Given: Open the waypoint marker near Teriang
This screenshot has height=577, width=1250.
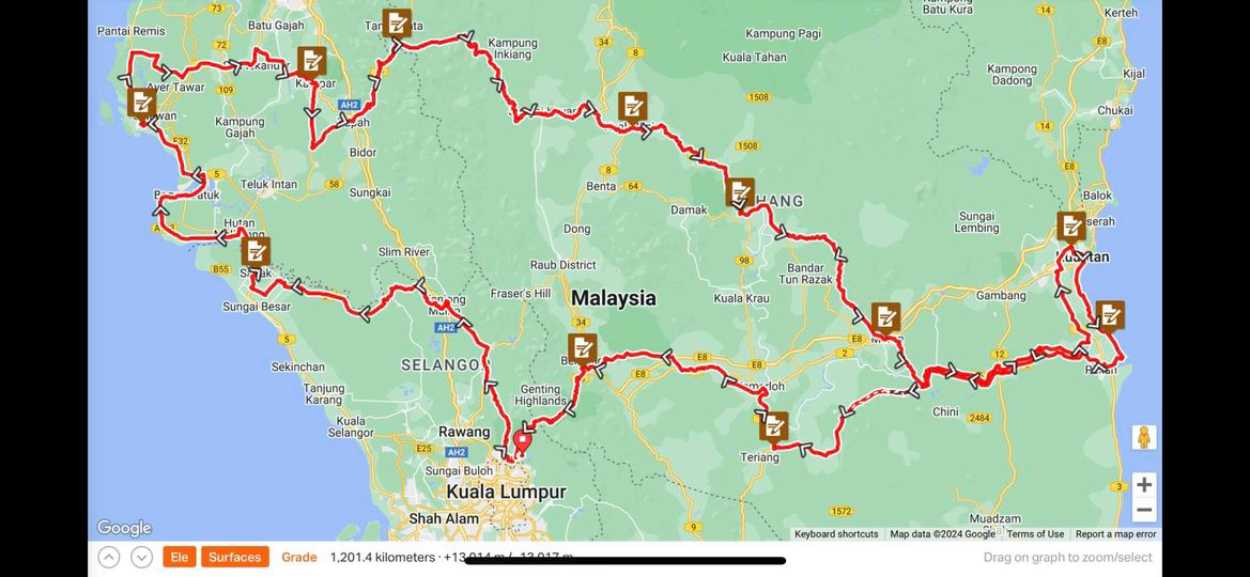Looking at the screenshot, I should (773, 426).
